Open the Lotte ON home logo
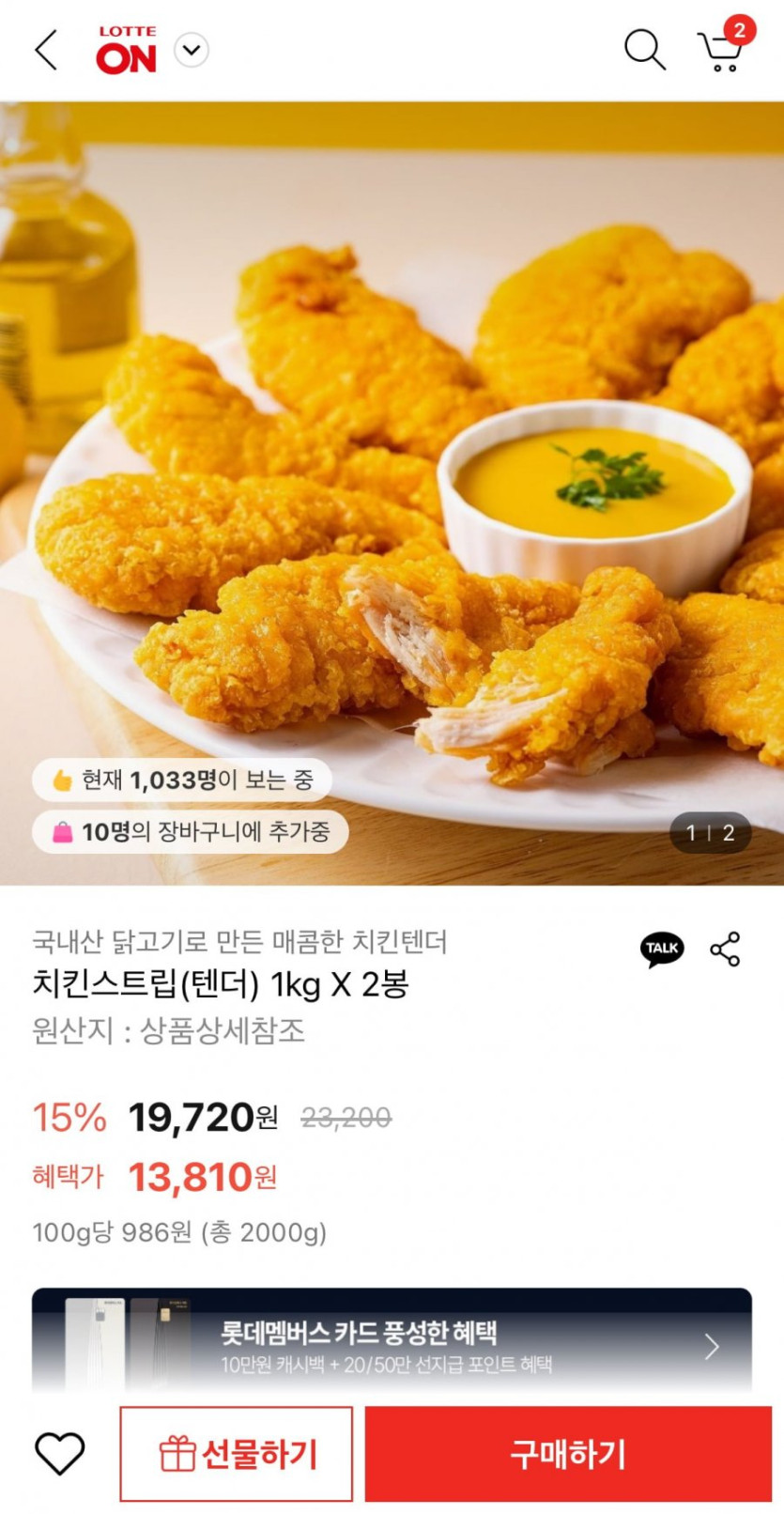Screen dimensions: 784x1514 point(126,51)
